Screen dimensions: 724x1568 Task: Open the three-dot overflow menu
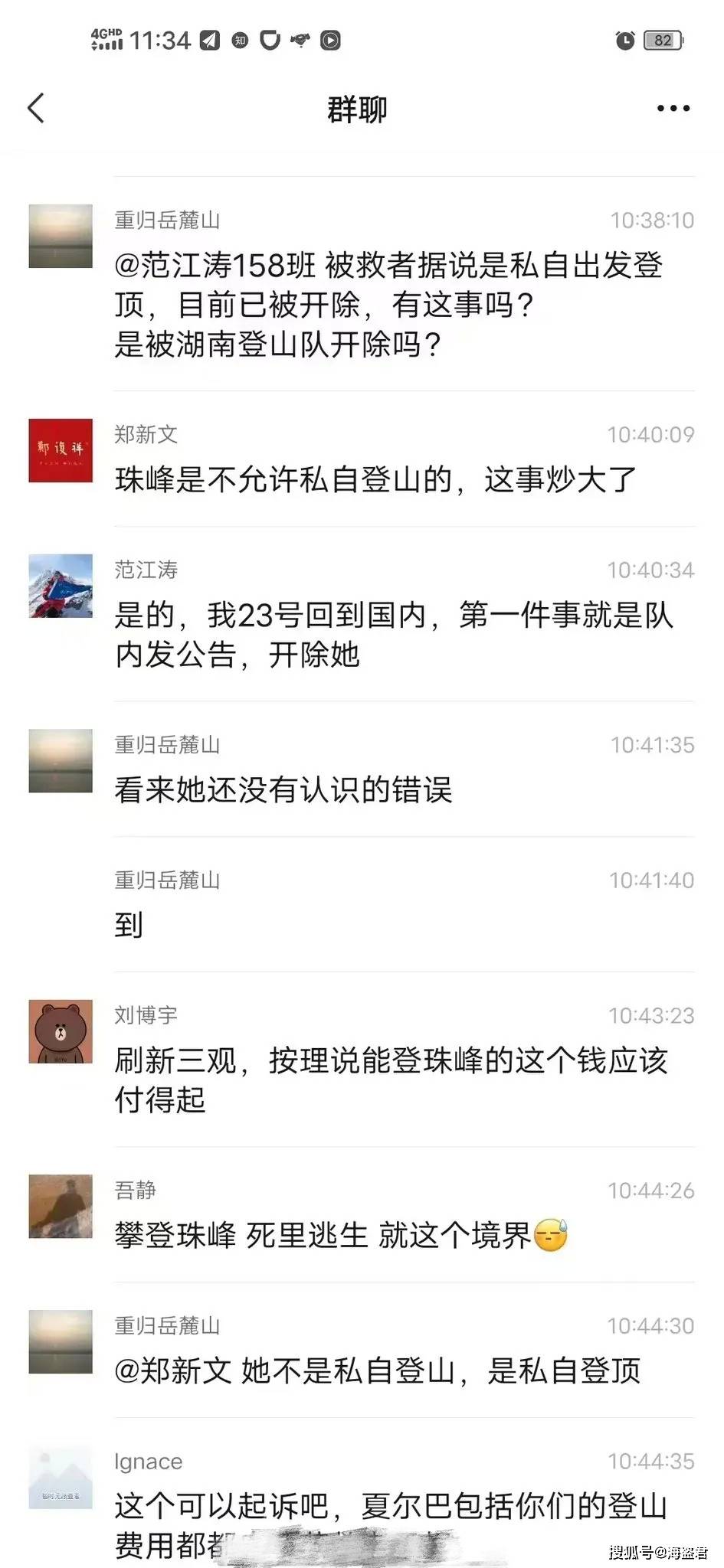pyautogui.click(x=673, y=109)
